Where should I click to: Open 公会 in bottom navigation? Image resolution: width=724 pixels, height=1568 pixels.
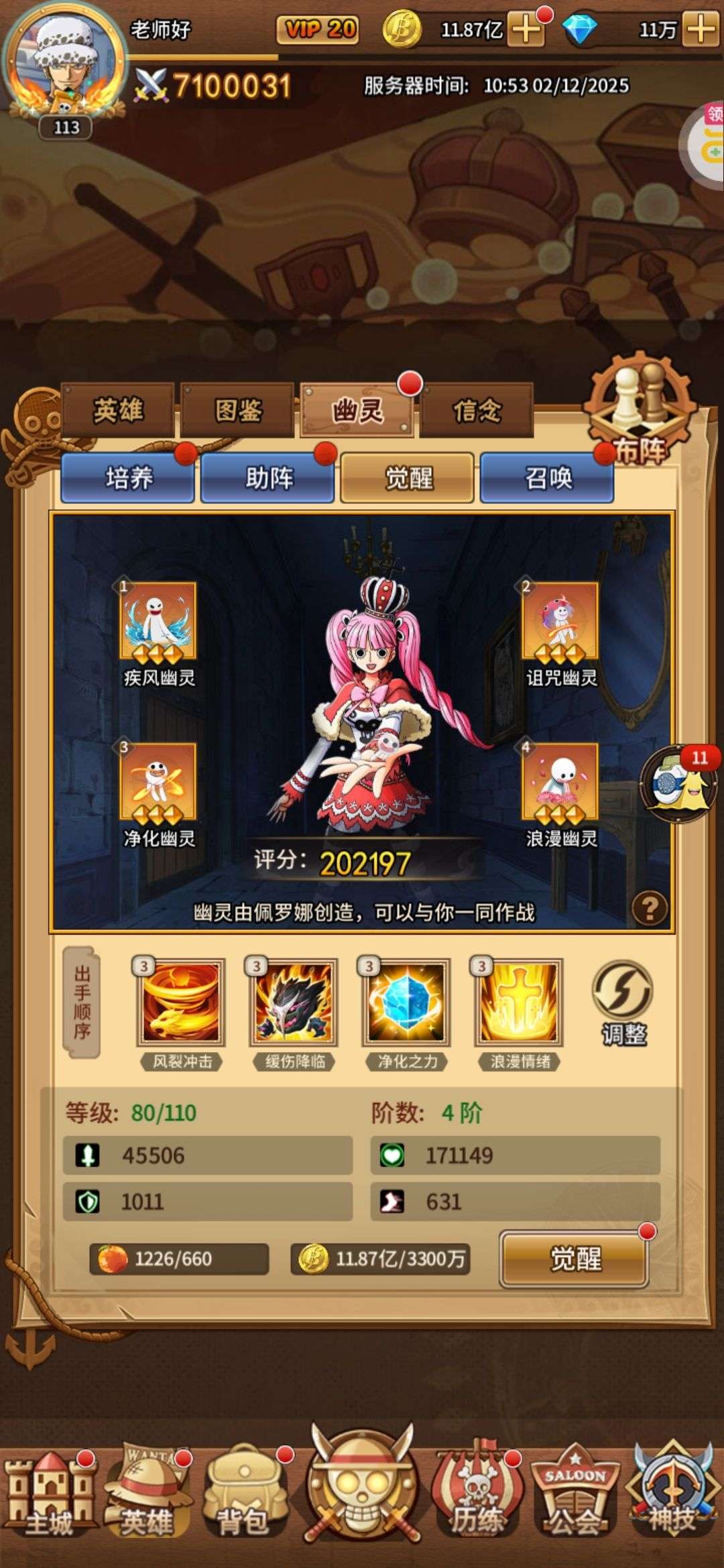click(x=574, y=1496)
